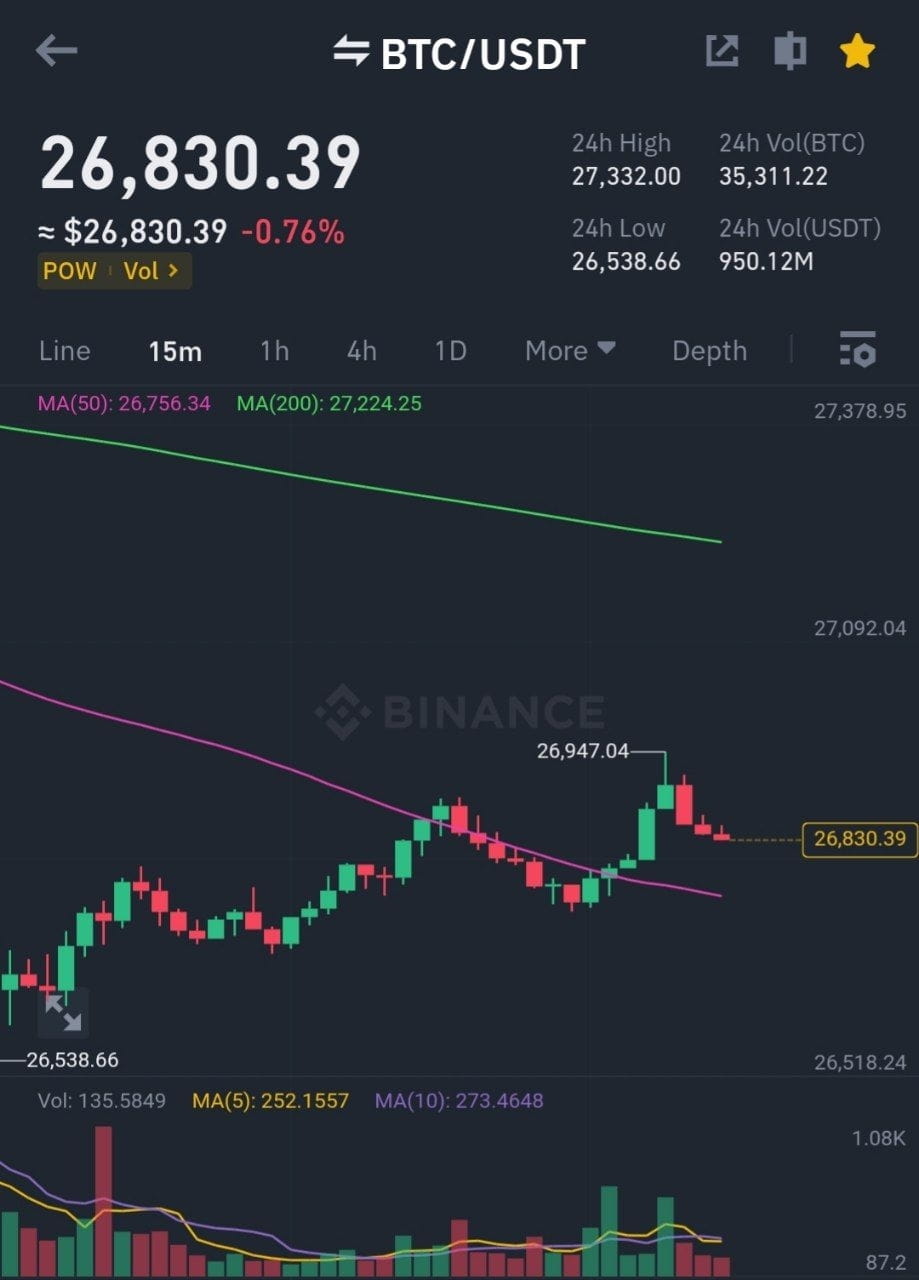The image size is (919, 1280).
Task: Tap the back arrow
Action: coord(58,52)
